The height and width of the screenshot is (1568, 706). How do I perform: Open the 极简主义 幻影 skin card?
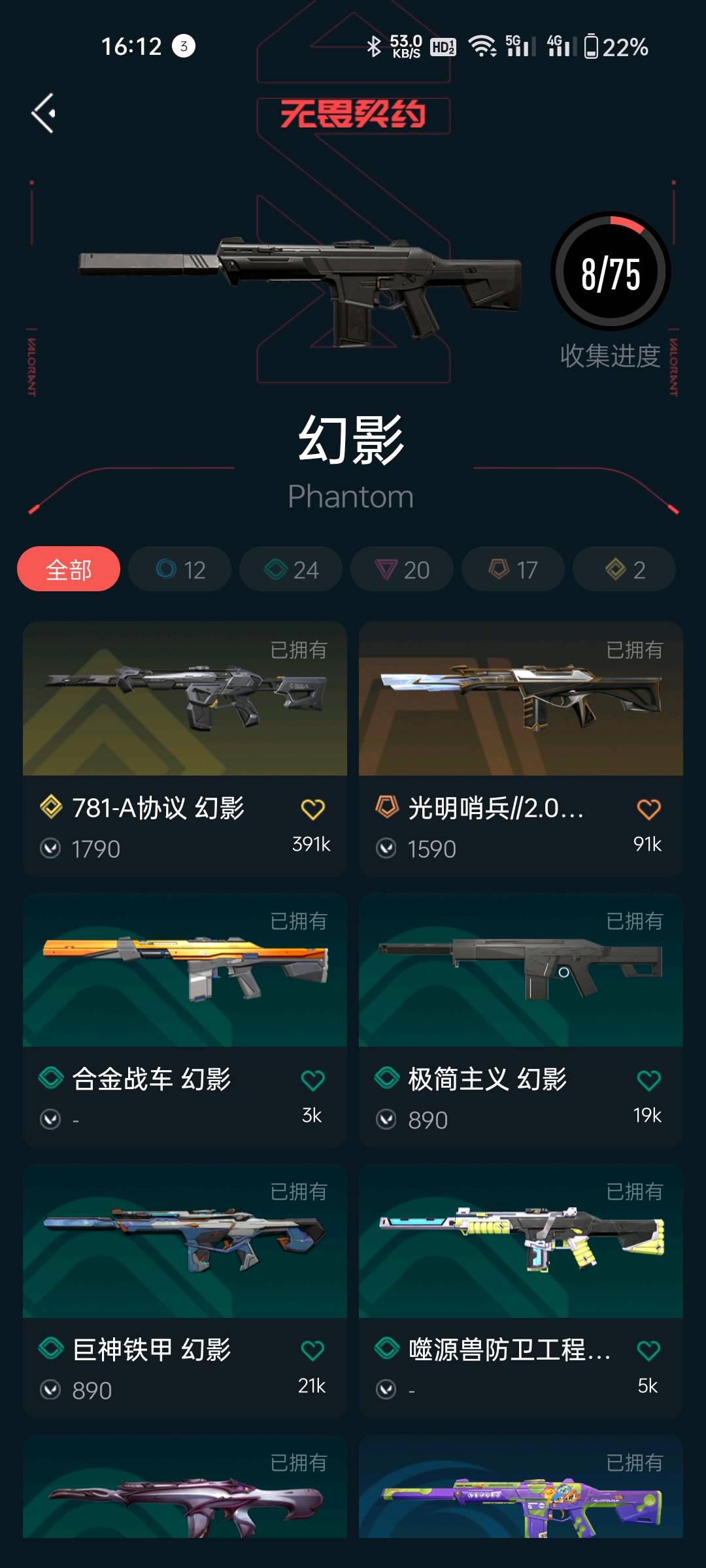click(520, 970)
